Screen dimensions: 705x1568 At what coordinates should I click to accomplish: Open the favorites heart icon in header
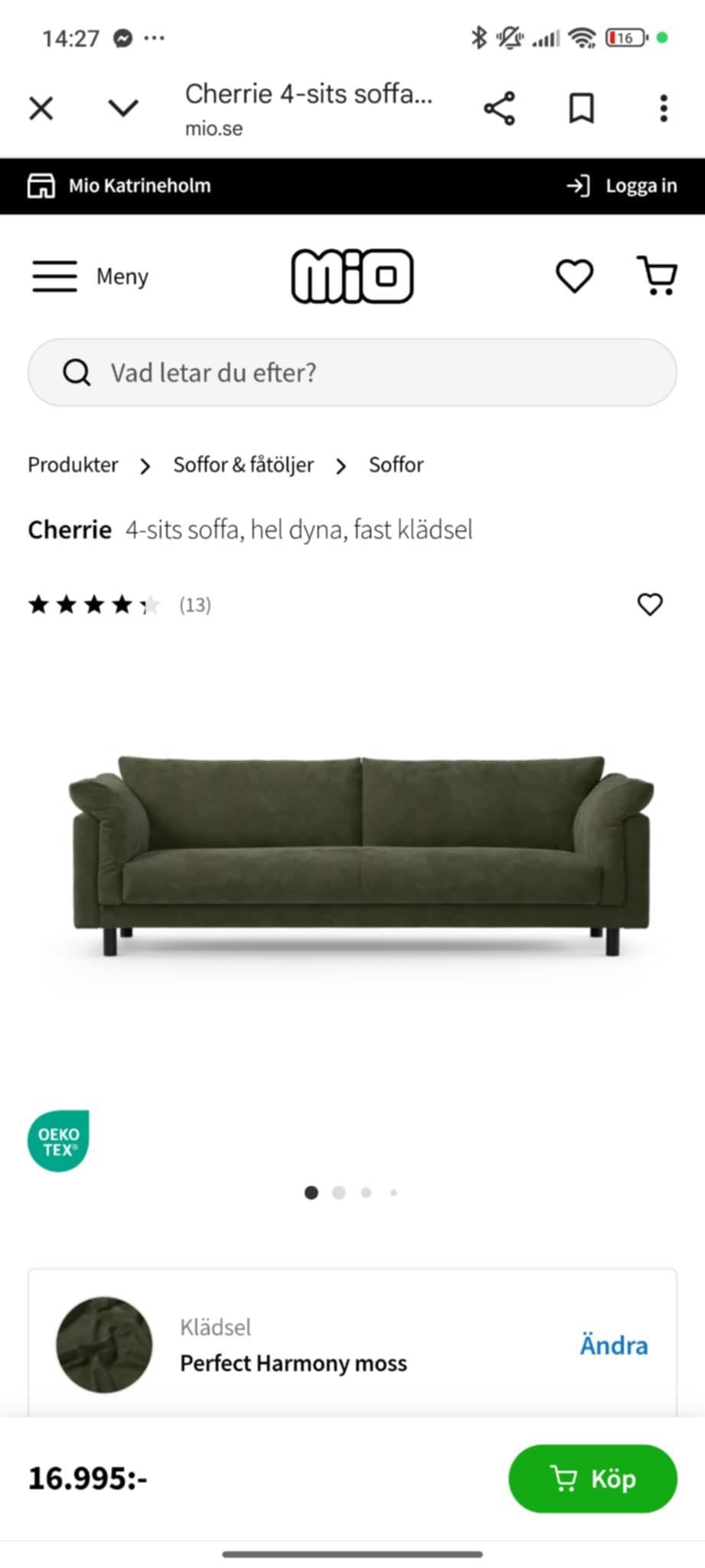(x=575, y=276)
